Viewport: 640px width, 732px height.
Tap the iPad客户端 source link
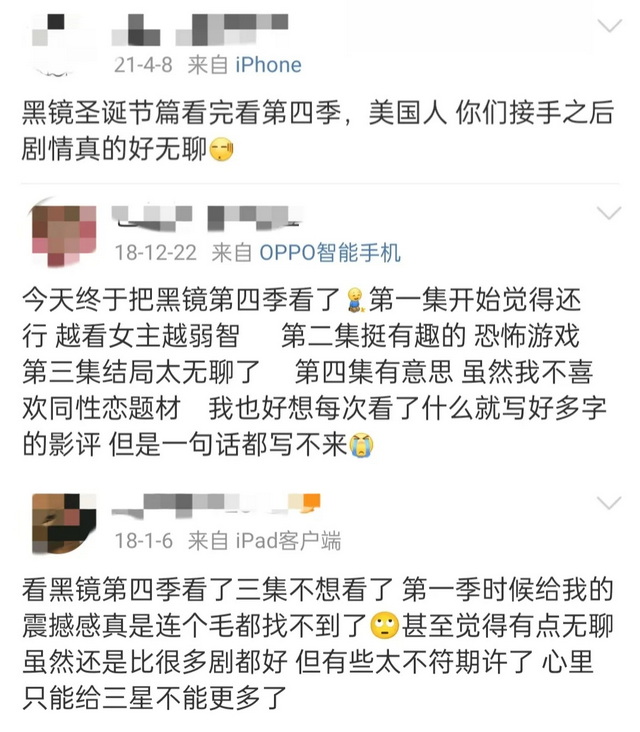288,541
